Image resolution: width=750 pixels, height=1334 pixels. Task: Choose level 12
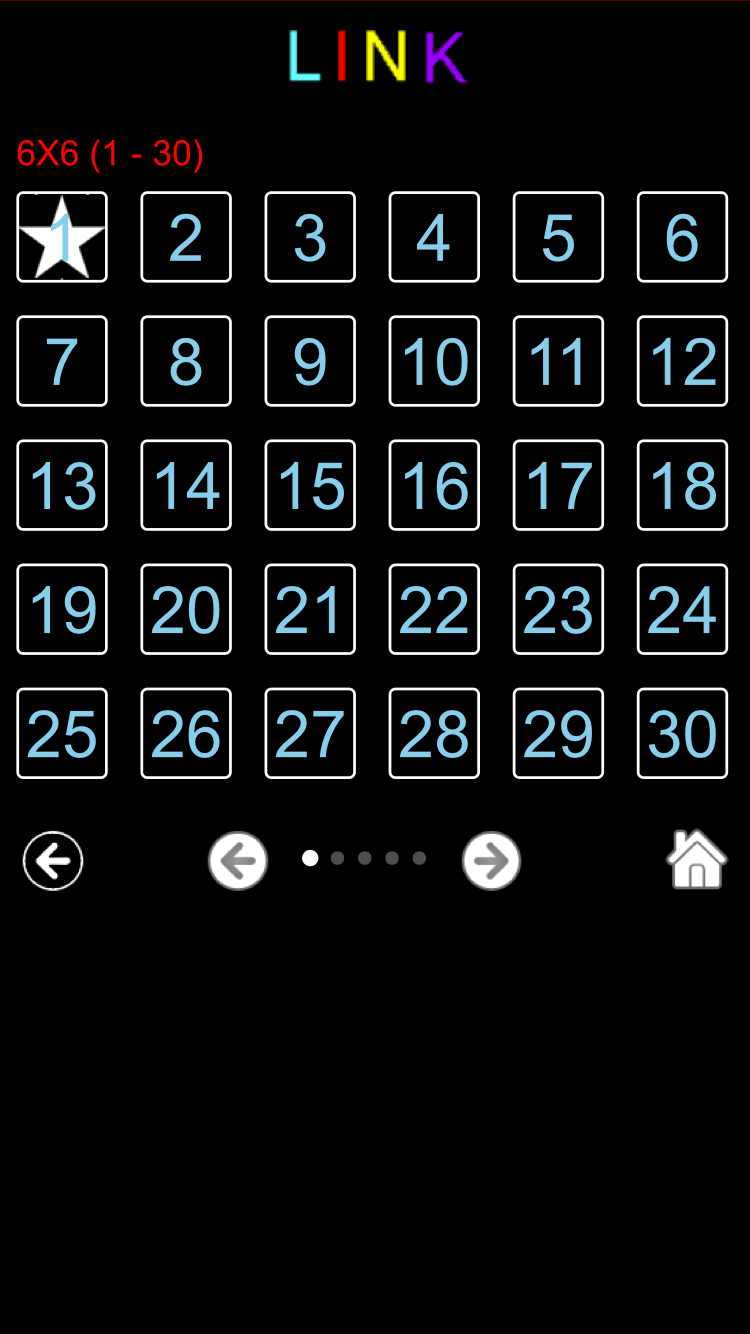coord(682,361)
